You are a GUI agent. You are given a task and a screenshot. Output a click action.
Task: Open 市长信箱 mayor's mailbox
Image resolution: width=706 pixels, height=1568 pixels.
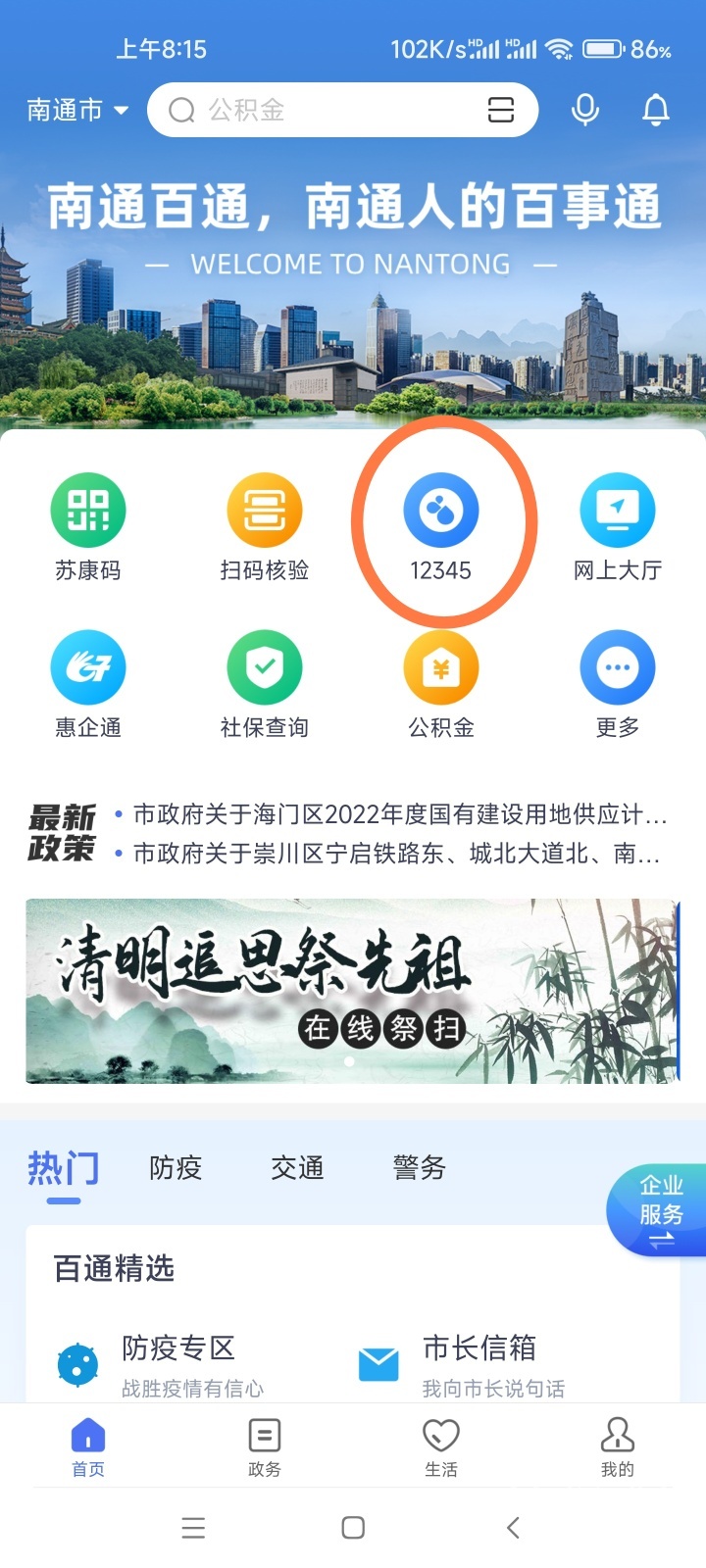[479, 1362]
